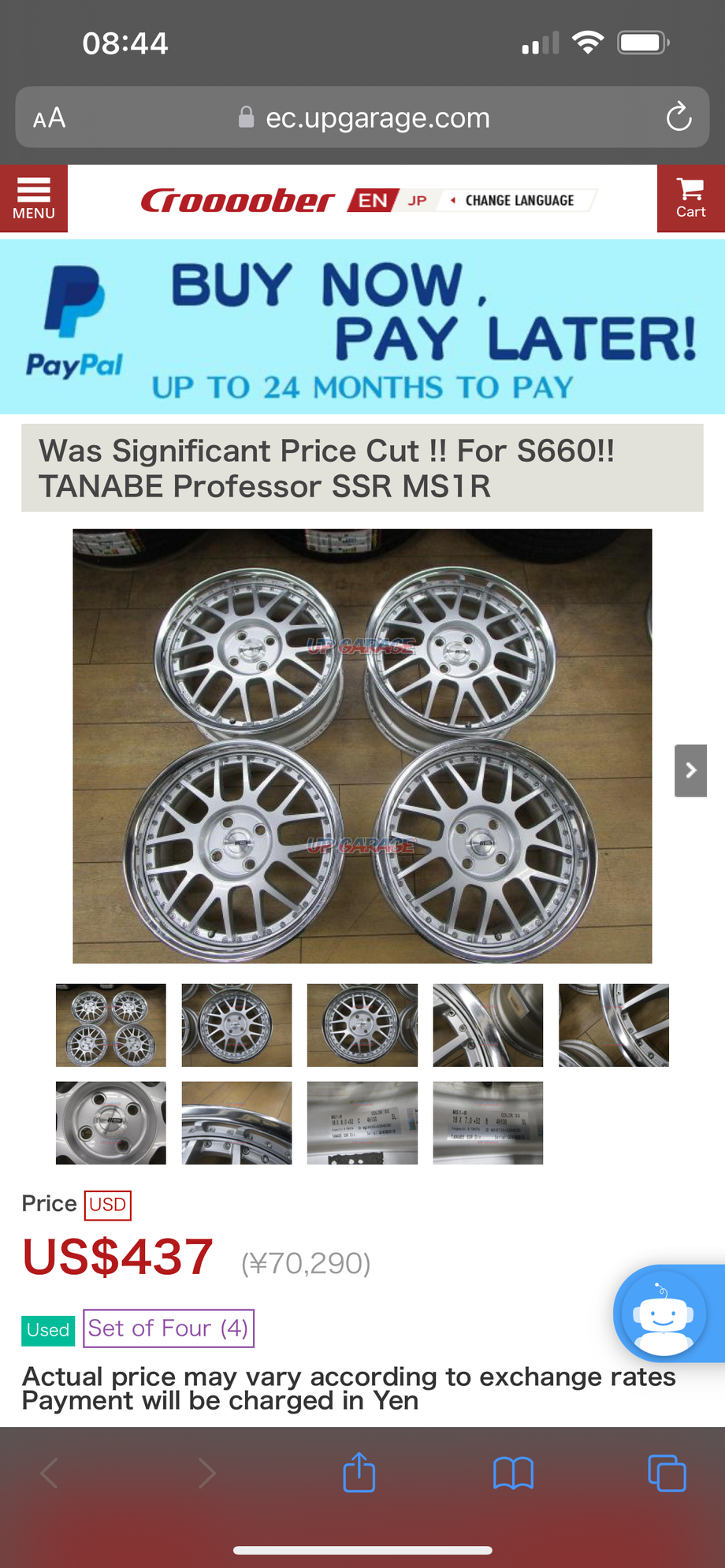
Task: Show open Safari tabs
Action: 667,1472
